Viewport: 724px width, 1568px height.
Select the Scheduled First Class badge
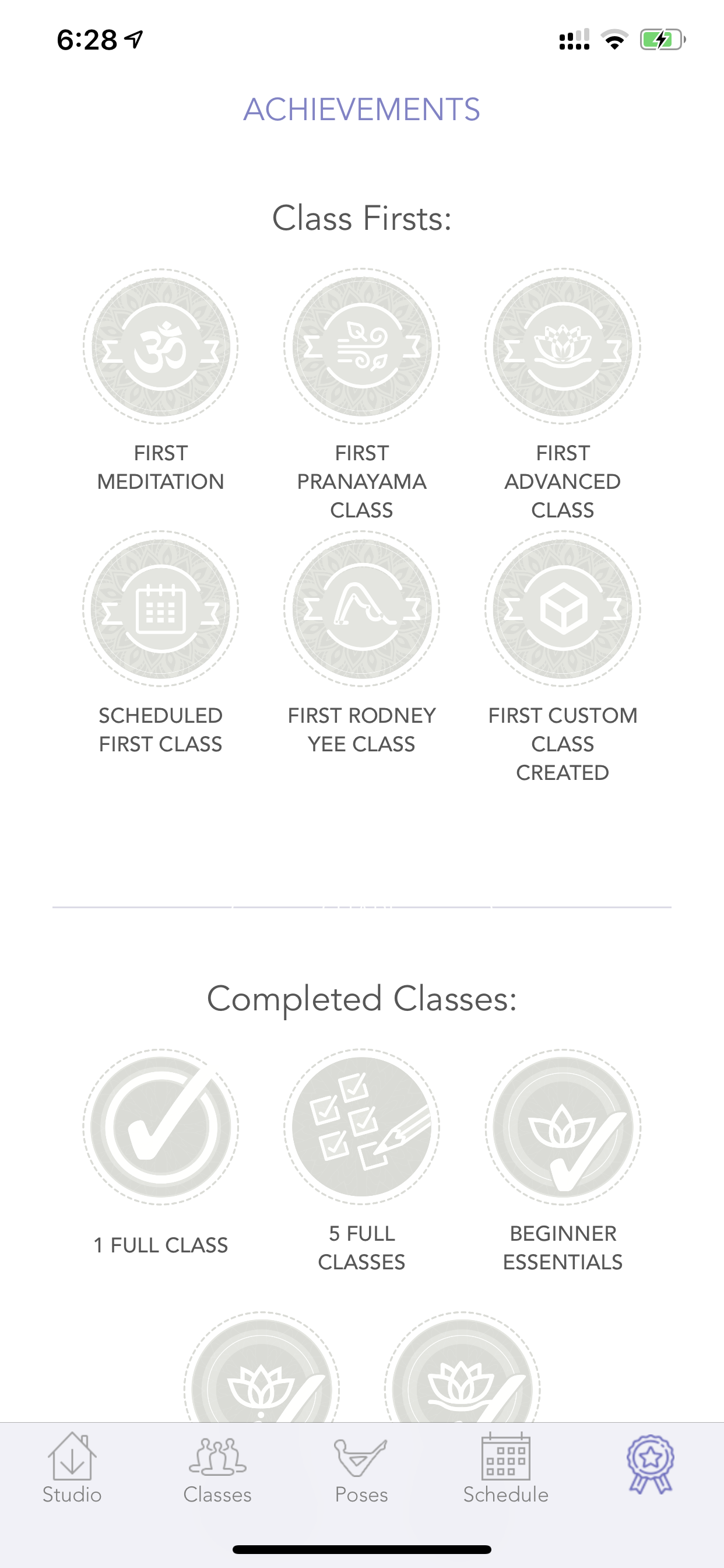[x=161, y=608]
